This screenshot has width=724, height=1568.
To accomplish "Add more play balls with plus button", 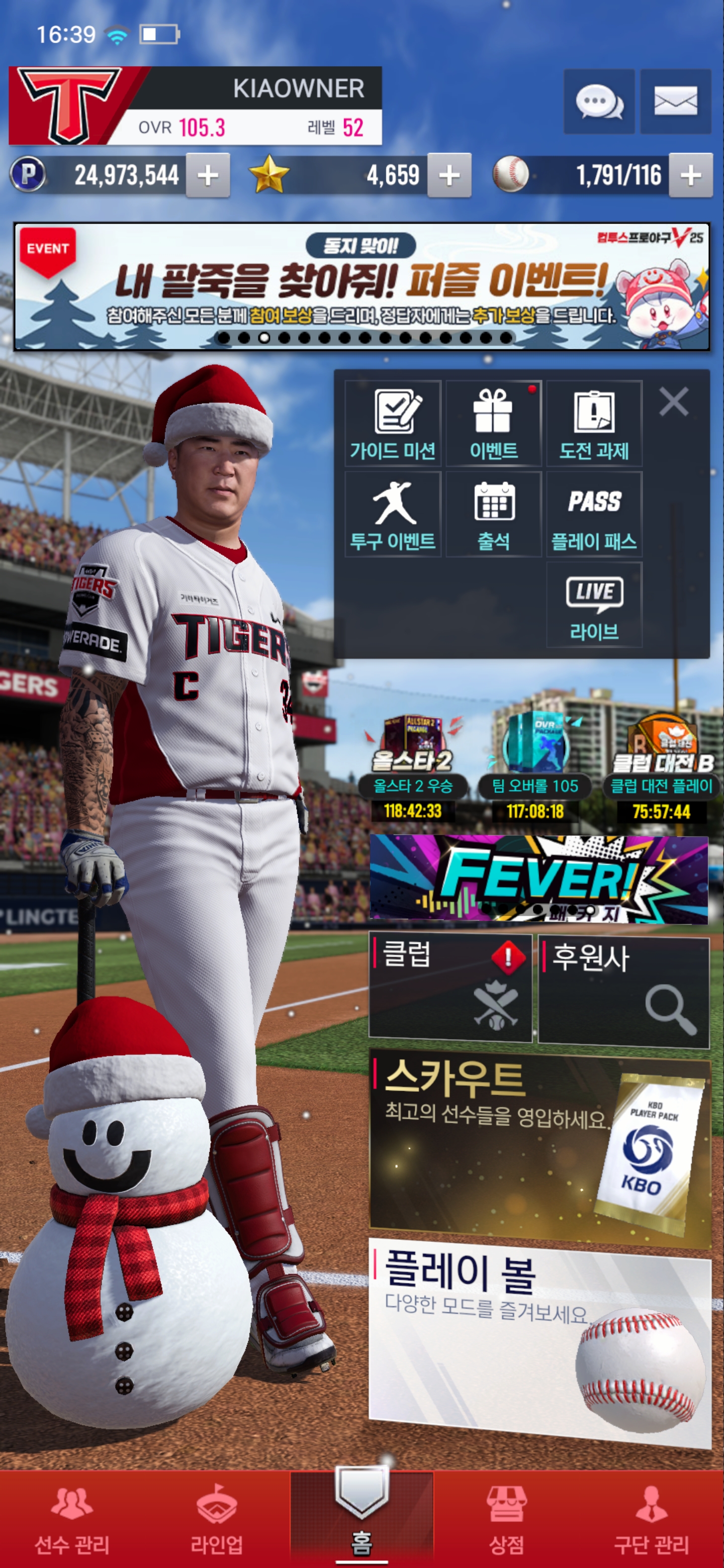I will [690, 175].
